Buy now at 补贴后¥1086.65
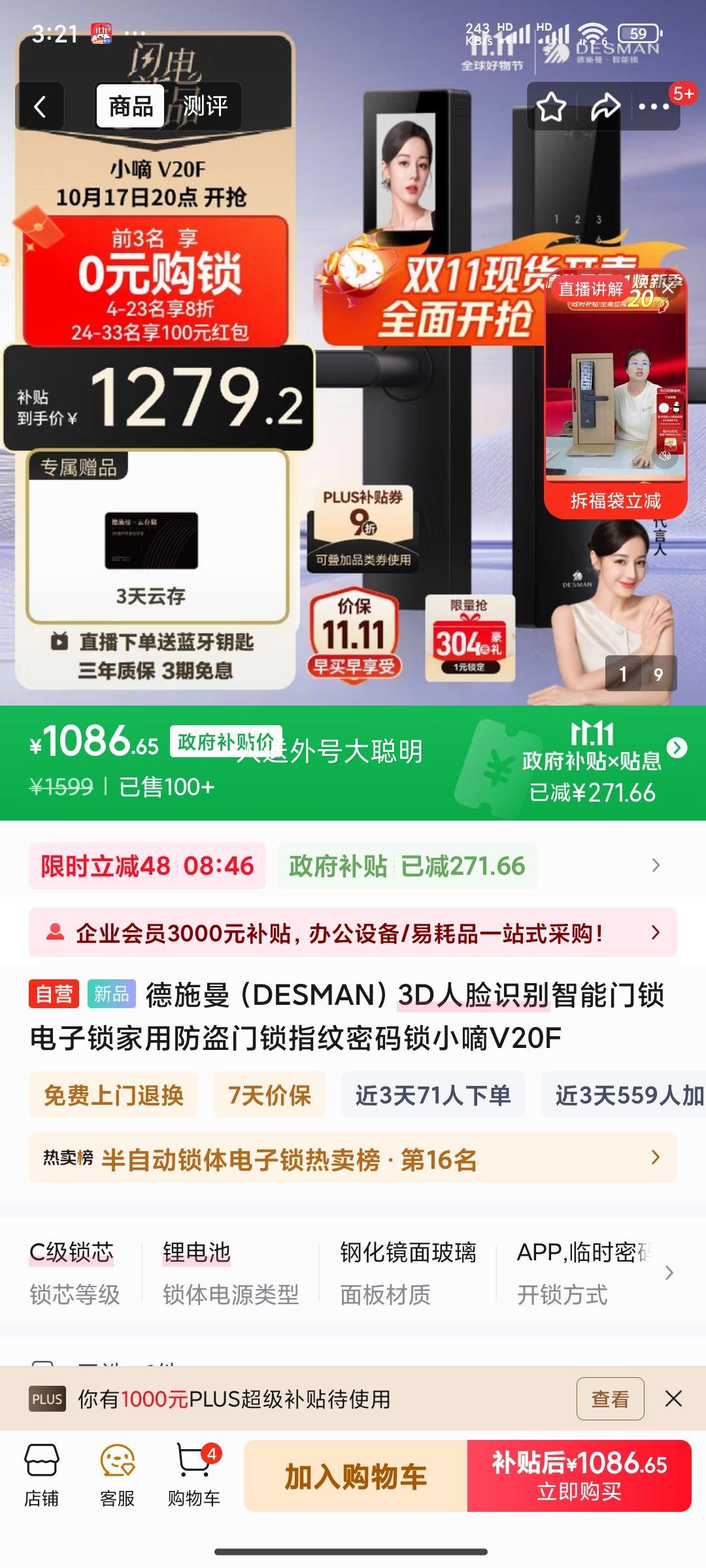 coord(579,1477)
